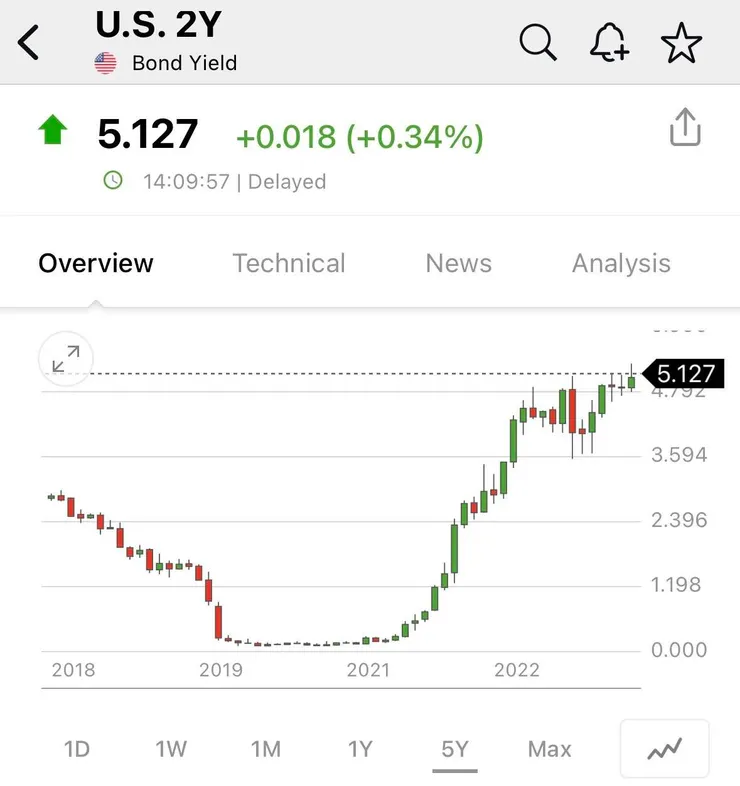
Task: Show the 1Y chart range
Action: tap(360, 749)
